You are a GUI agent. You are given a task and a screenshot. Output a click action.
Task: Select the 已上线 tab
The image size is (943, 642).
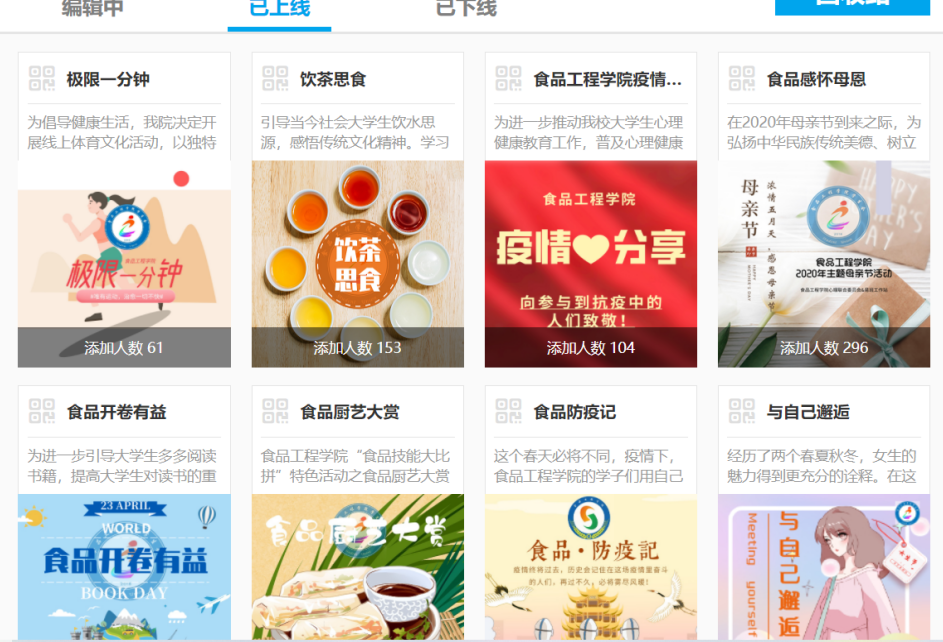pos(279,8)
